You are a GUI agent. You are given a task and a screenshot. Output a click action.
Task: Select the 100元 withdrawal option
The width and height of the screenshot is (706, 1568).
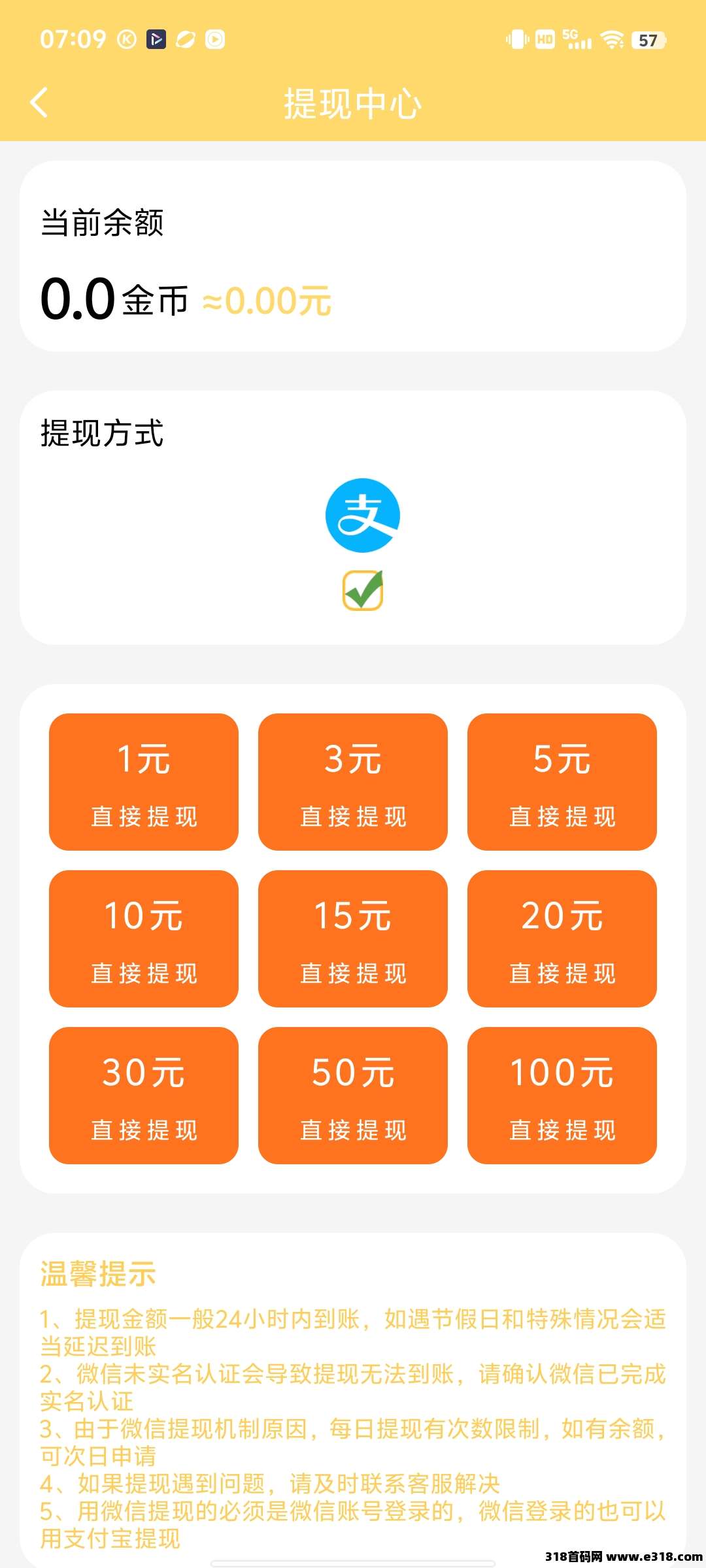(562, 1096)
